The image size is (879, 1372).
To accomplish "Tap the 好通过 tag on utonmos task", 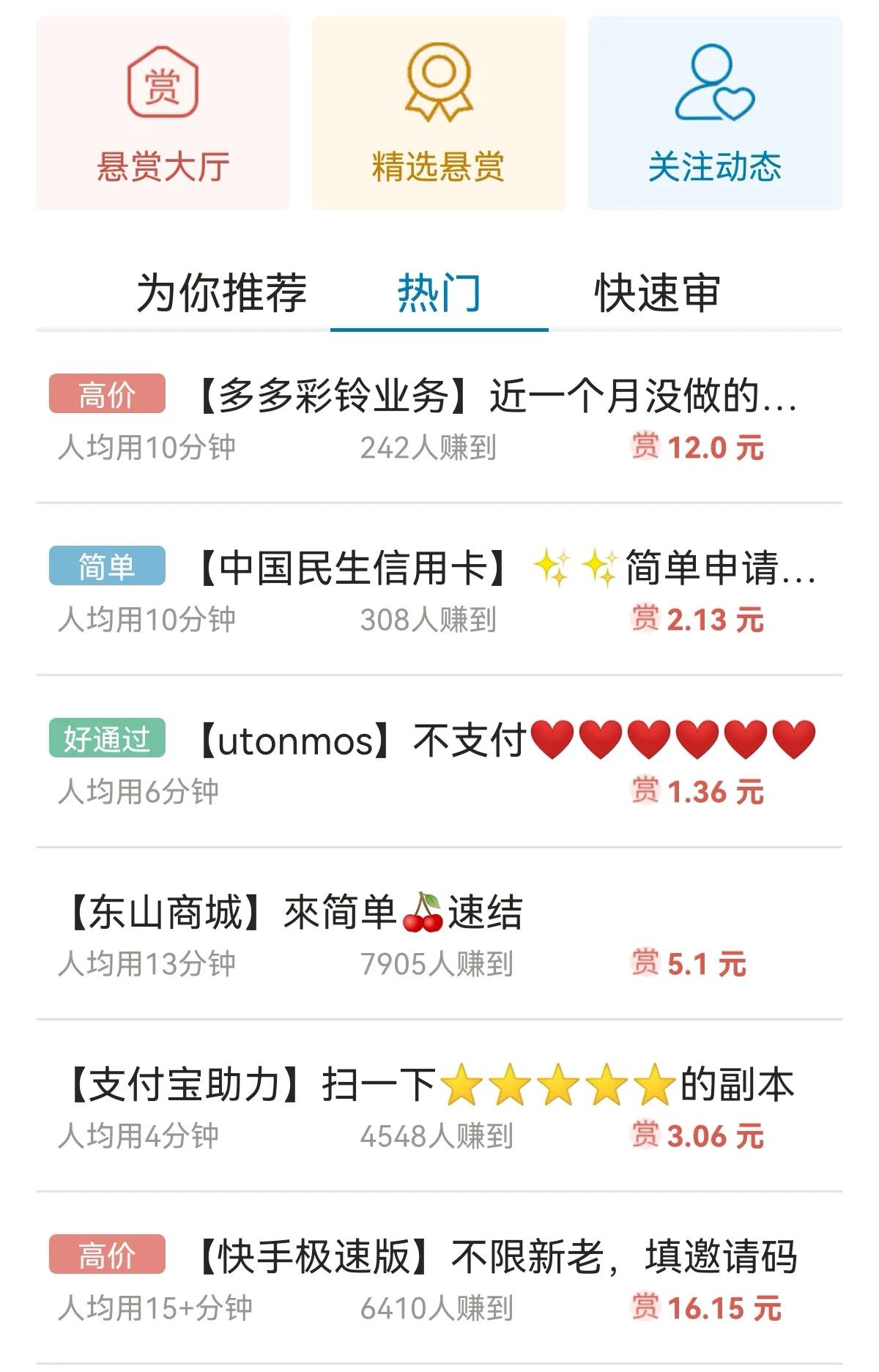I will coord(108,740).
